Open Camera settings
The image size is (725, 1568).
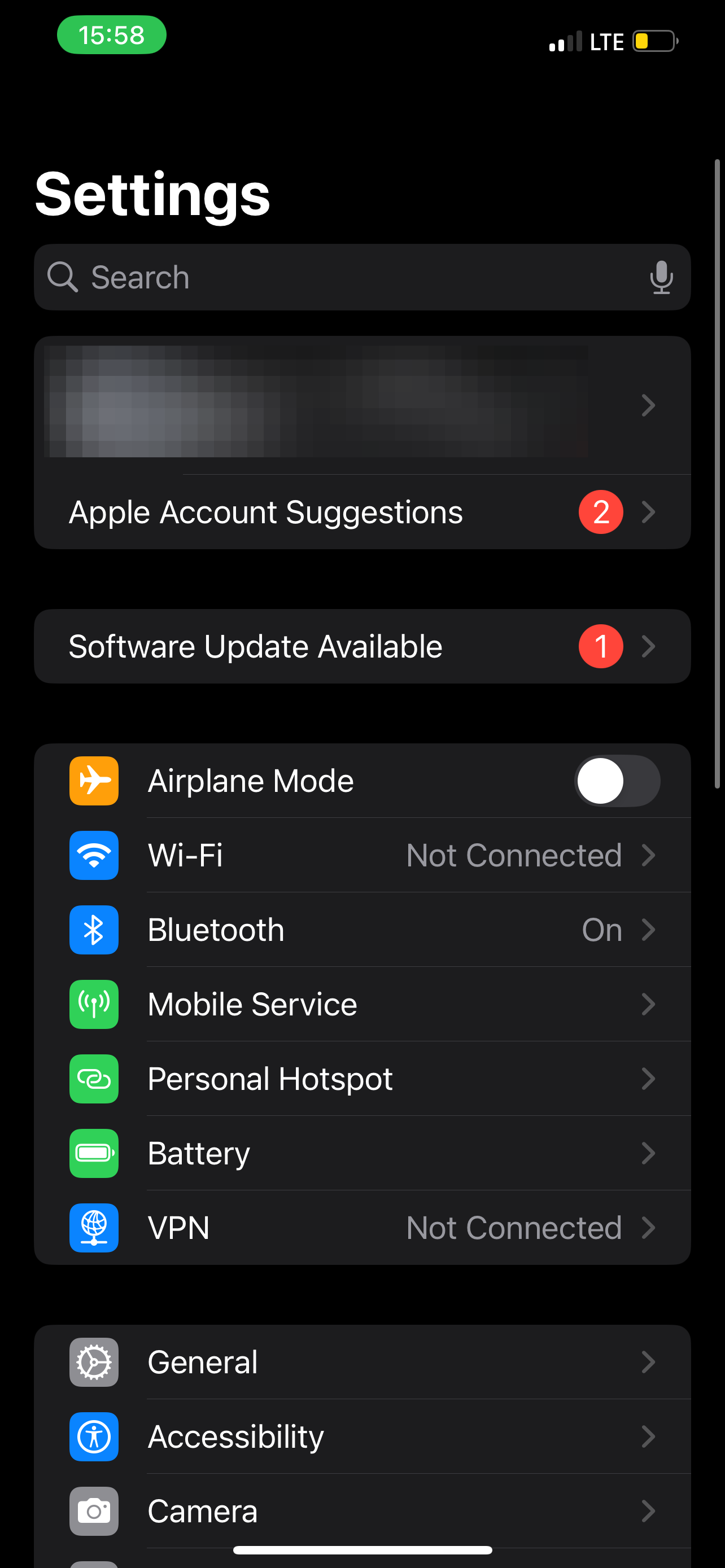tap(362, 1511)
